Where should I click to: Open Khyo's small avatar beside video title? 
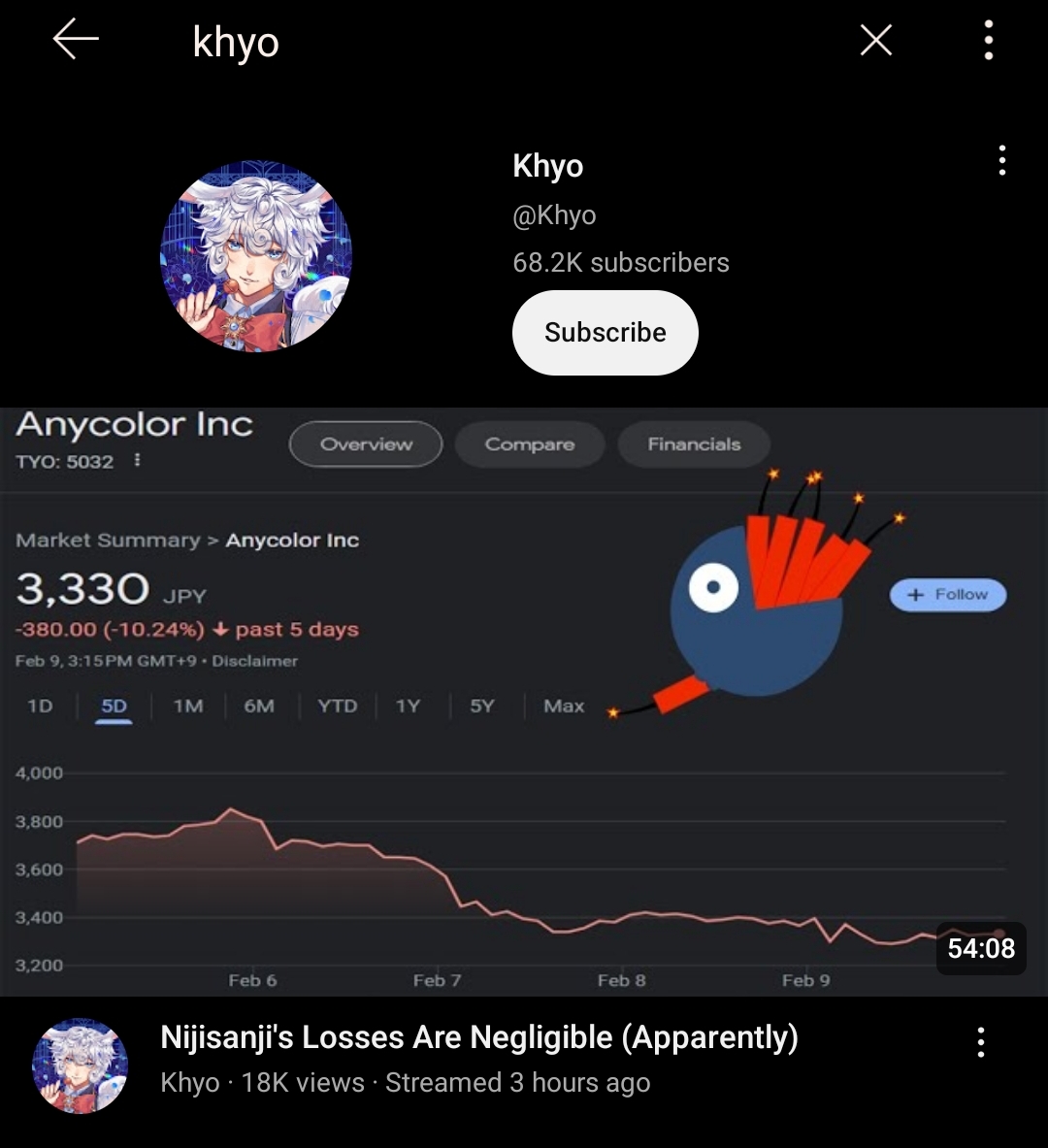[x=81, y=1066]
